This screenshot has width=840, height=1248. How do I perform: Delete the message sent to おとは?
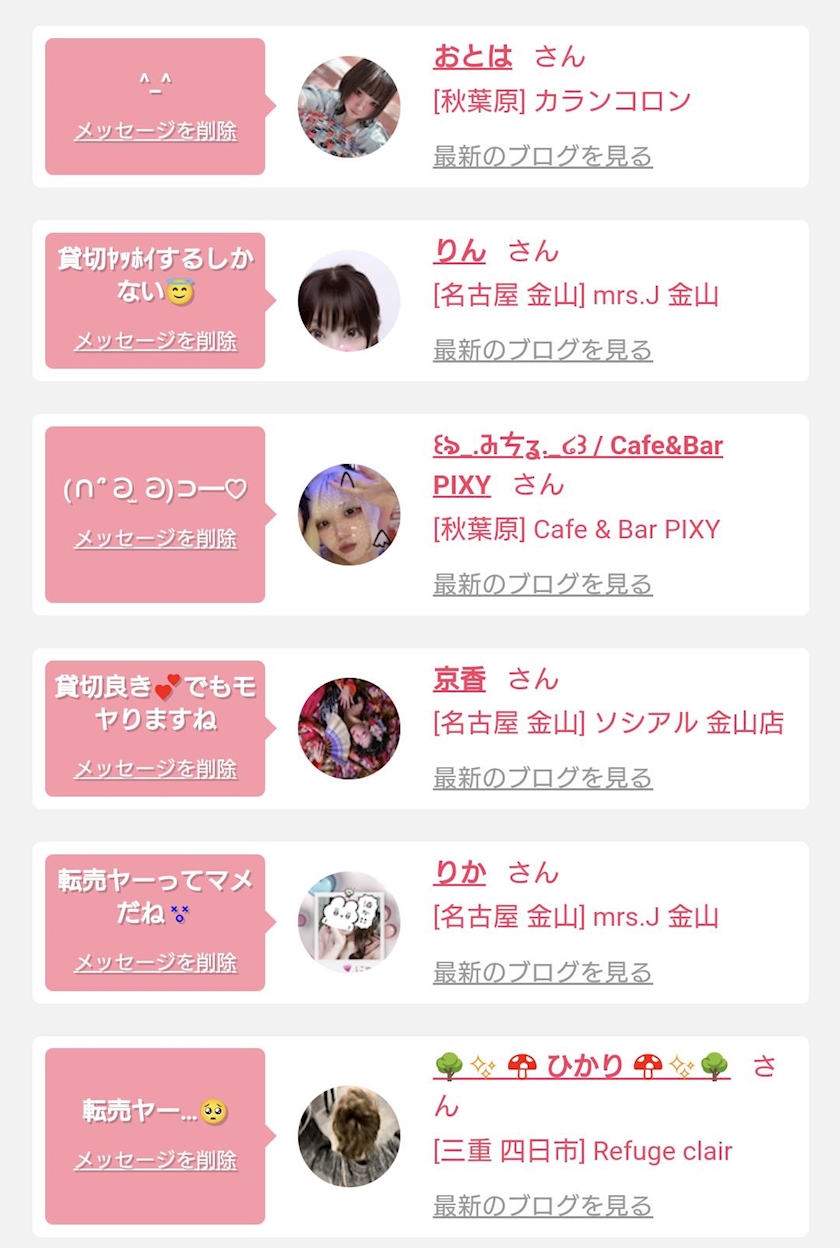coord(155,131)
